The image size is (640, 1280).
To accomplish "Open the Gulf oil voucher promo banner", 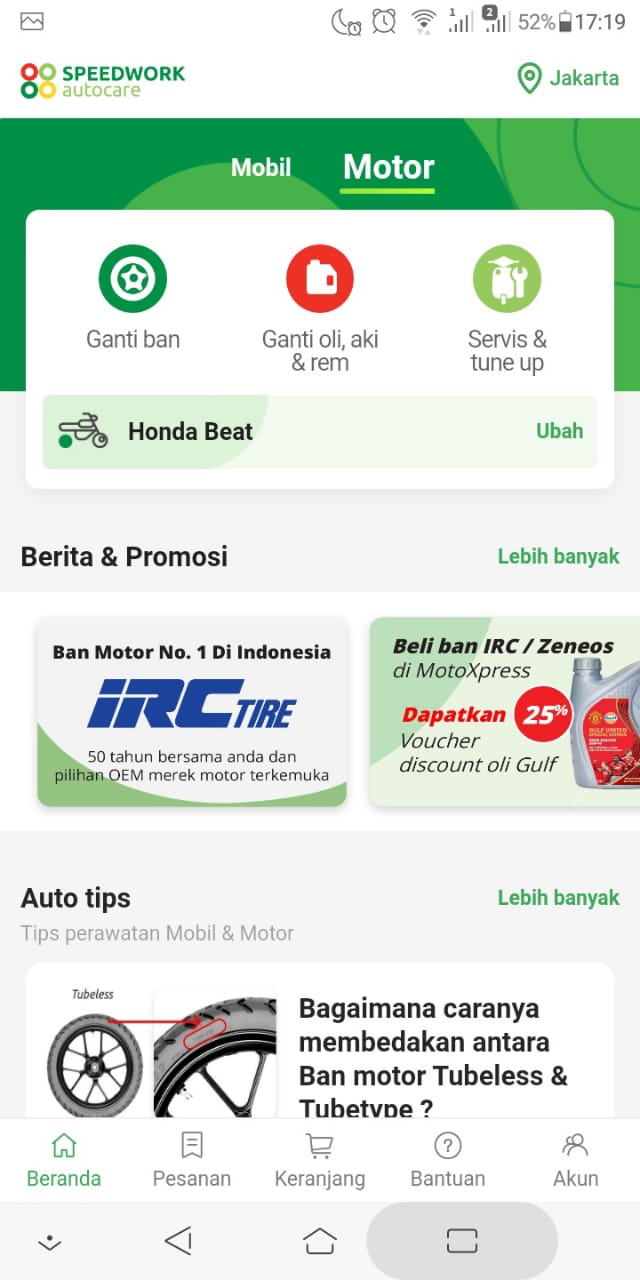I will [x=505, y=712].
